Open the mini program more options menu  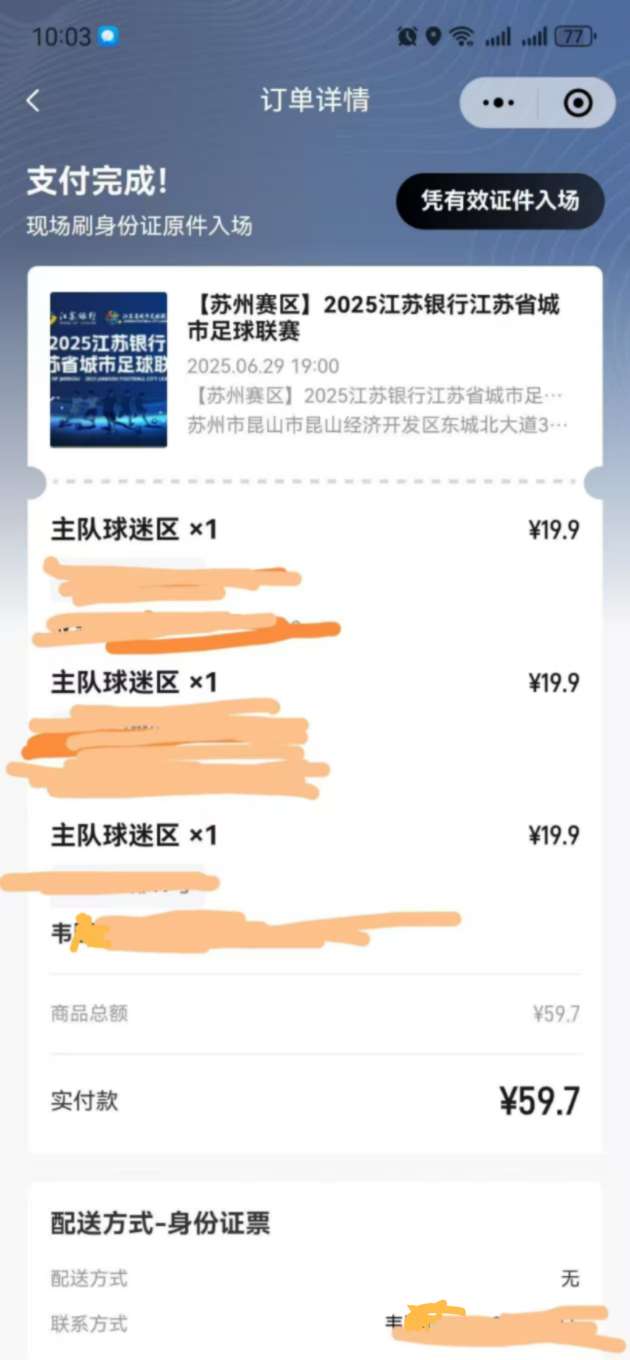(x=498, y=102)
